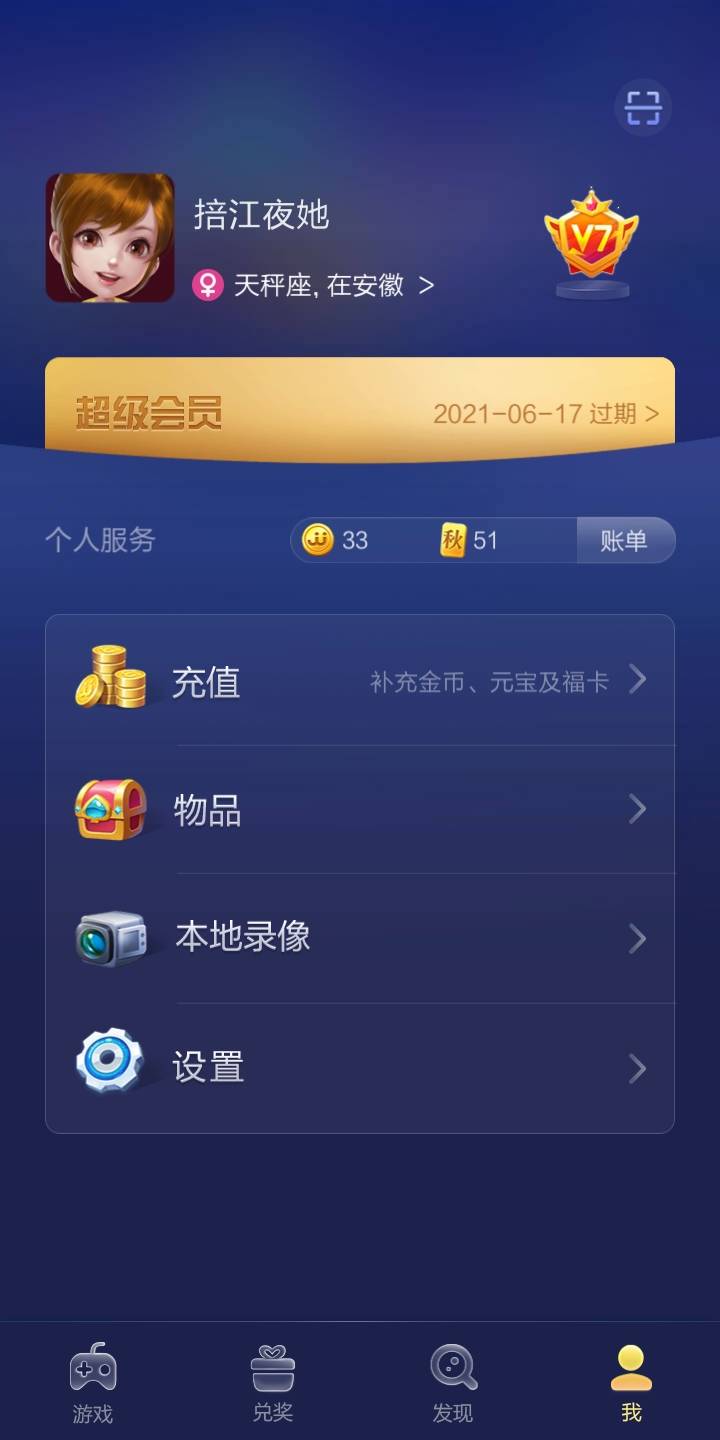This screenshot has width=720, height=1440.
Task: Expand the 充值 recharge row chevron
Action: click(x=638, y=681)
